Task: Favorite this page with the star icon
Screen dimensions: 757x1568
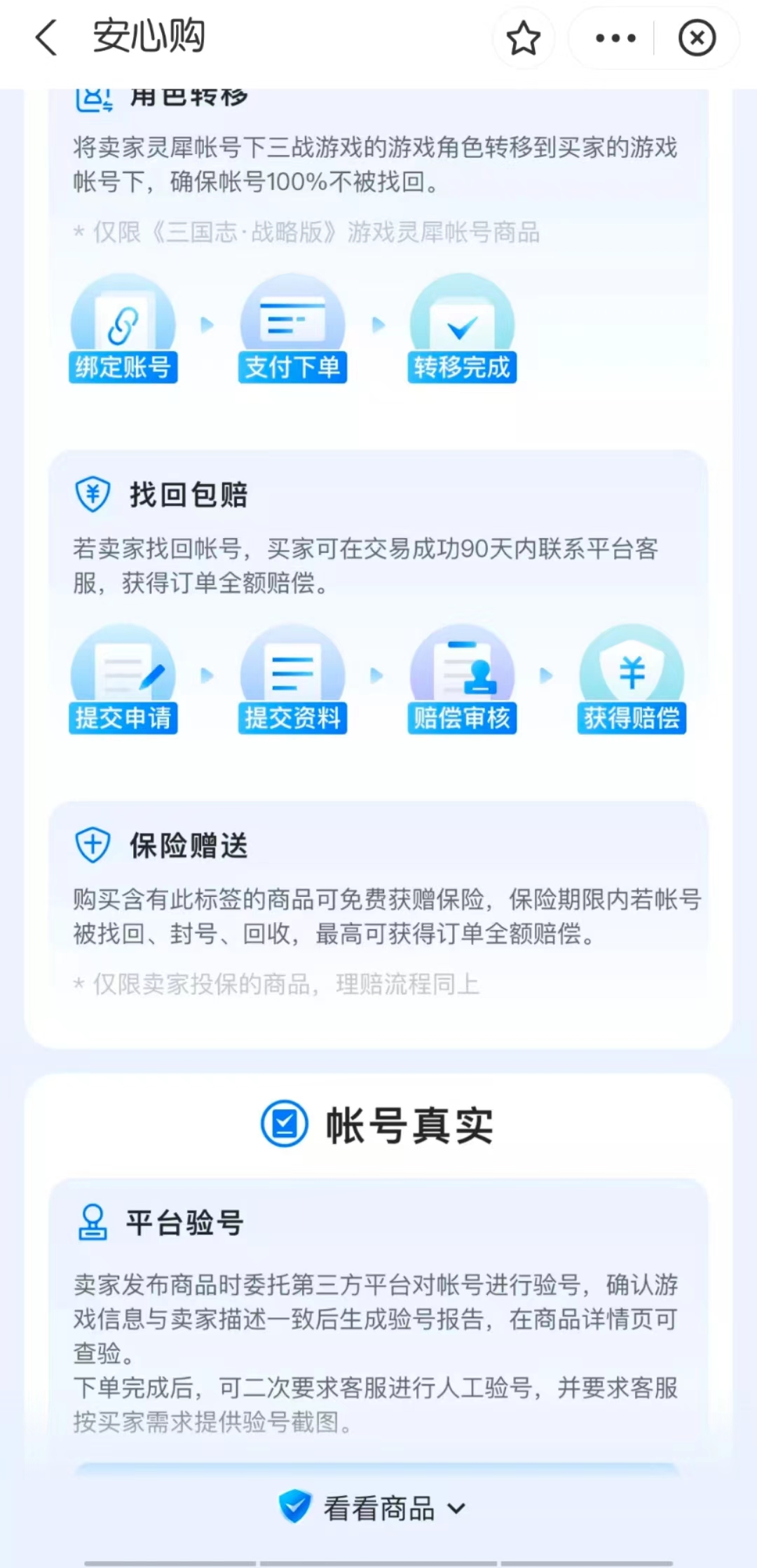Action: [x=523, y=38]
